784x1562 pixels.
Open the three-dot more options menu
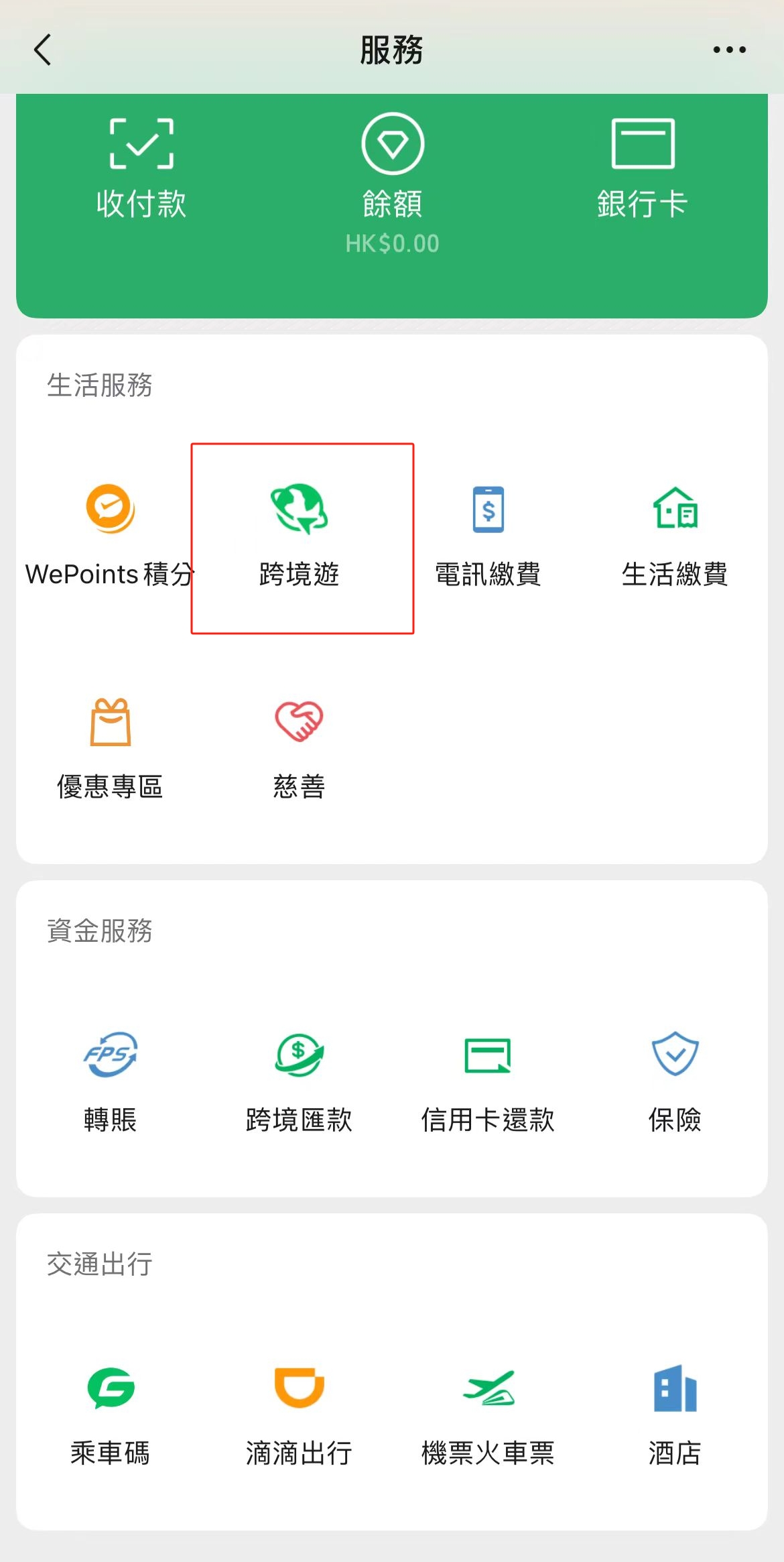tap(729, 50)
